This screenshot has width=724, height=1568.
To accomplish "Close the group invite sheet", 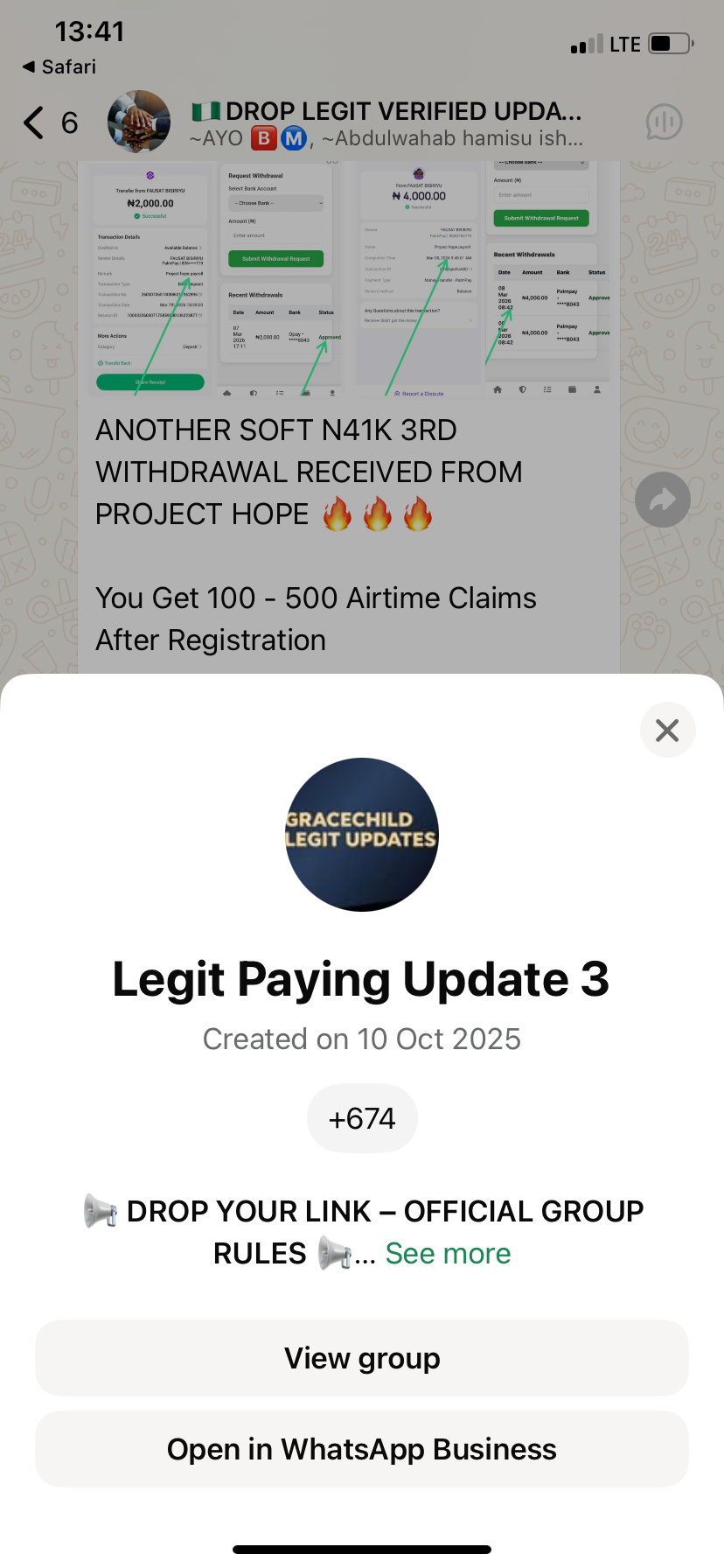I will point(667,730).
